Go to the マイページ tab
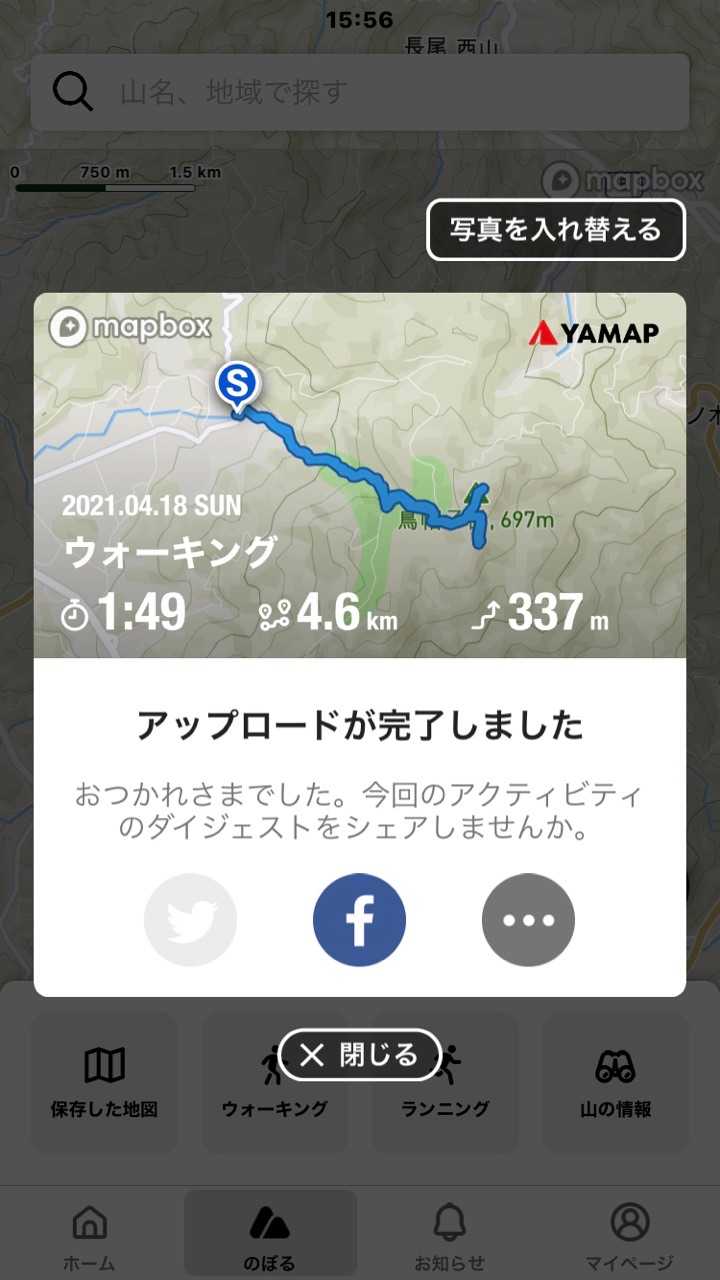This screenshot has width=720, height=1280. (629, 1236)
